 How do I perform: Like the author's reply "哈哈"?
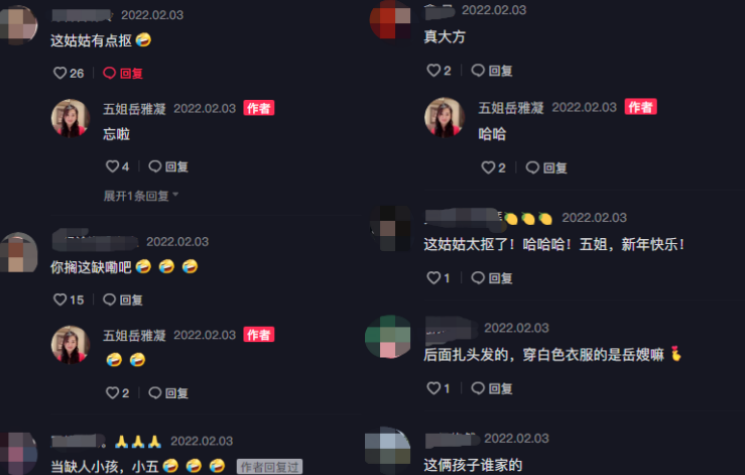point(488,167)
